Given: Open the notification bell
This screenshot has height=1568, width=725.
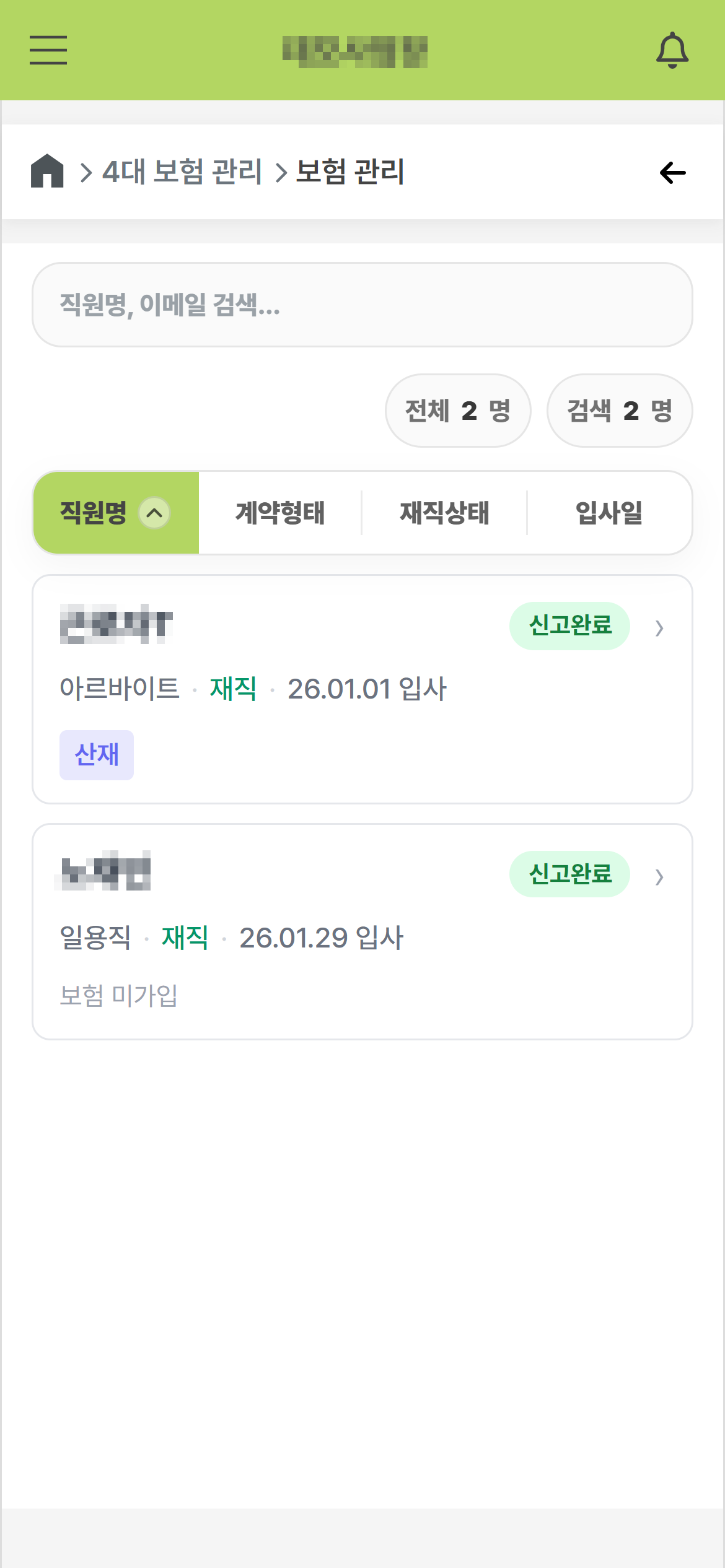Looking at the screenshot, I should coord(672,51).
